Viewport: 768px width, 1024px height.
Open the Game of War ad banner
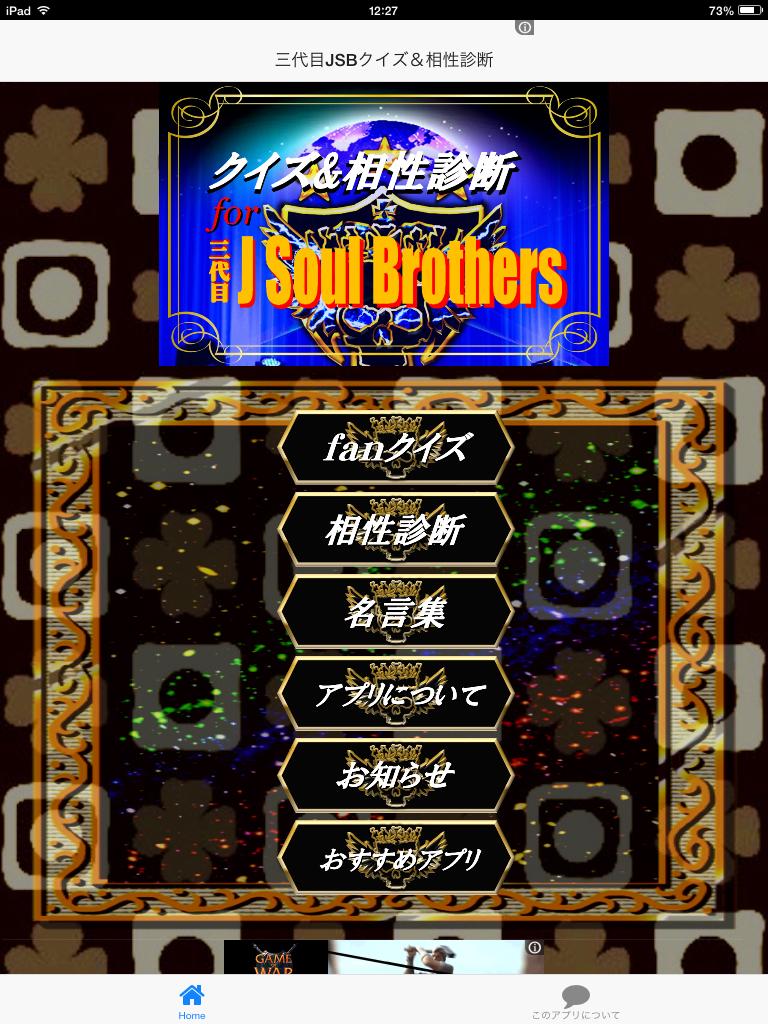380,958
